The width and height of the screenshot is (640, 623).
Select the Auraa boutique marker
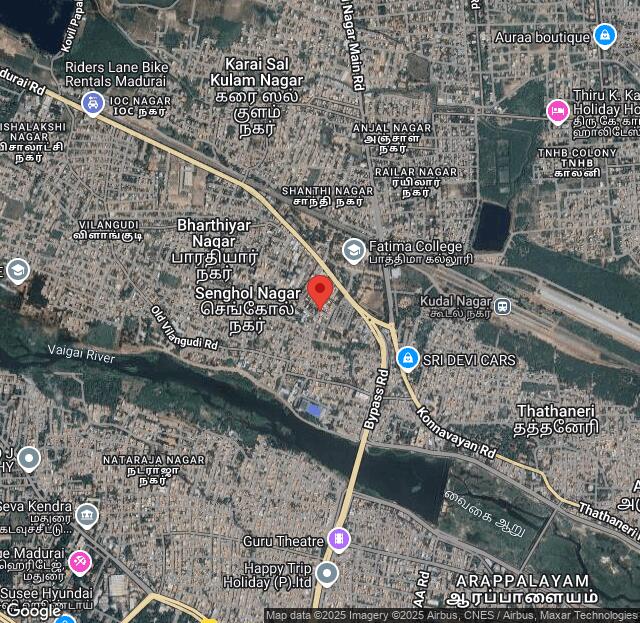point(604,37)
